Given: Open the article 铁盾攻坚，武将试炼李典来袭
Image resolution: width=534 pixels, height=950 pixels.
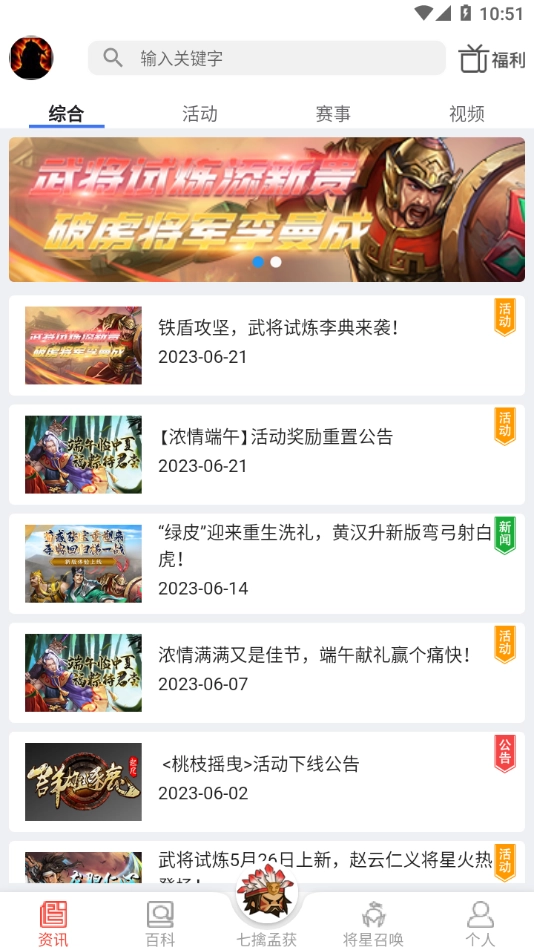Looking at the screenshot, I should (267, 345).
